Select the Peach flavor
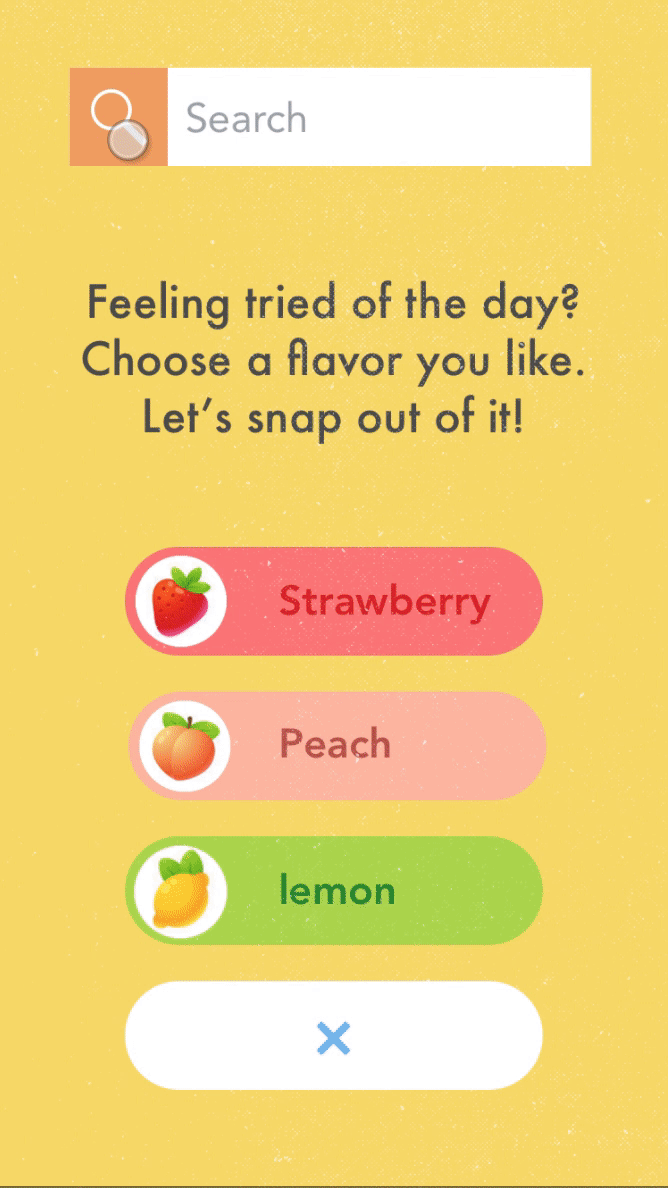Viewport: 668px width, 1188px height. [336, 745]
